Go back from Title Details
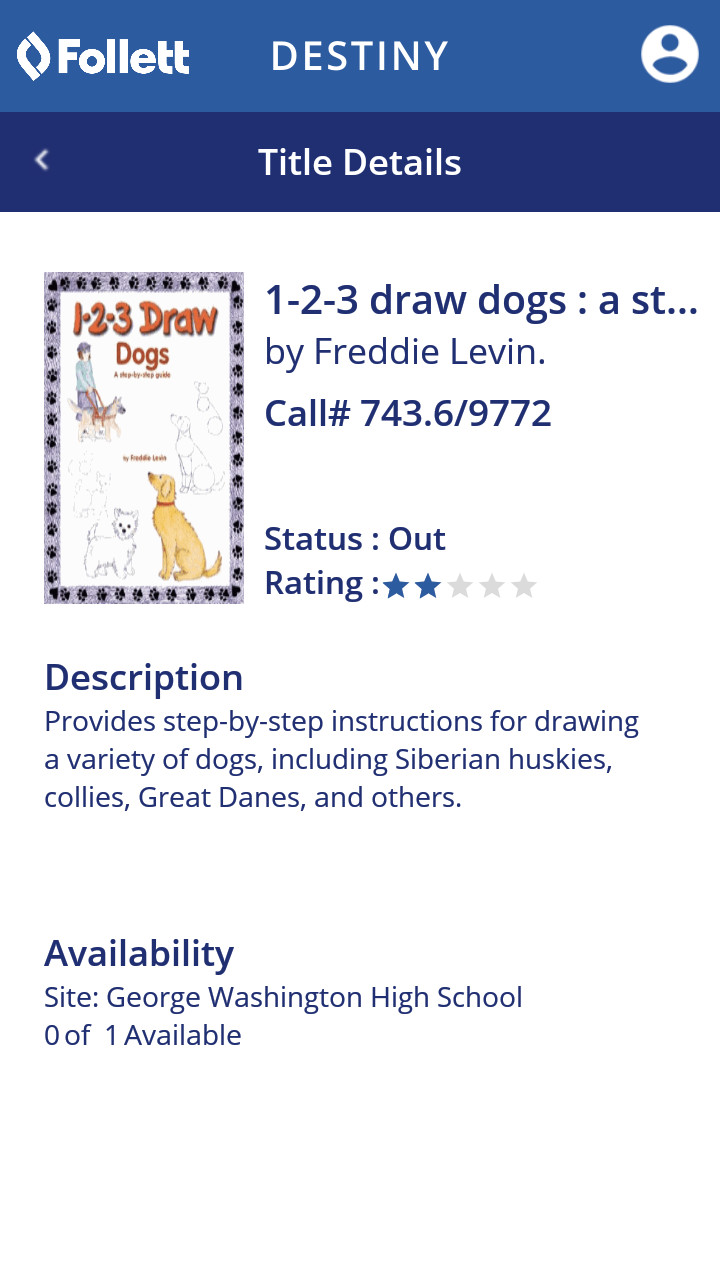Viewport: 720px width, 1280px height. point(41,160)
